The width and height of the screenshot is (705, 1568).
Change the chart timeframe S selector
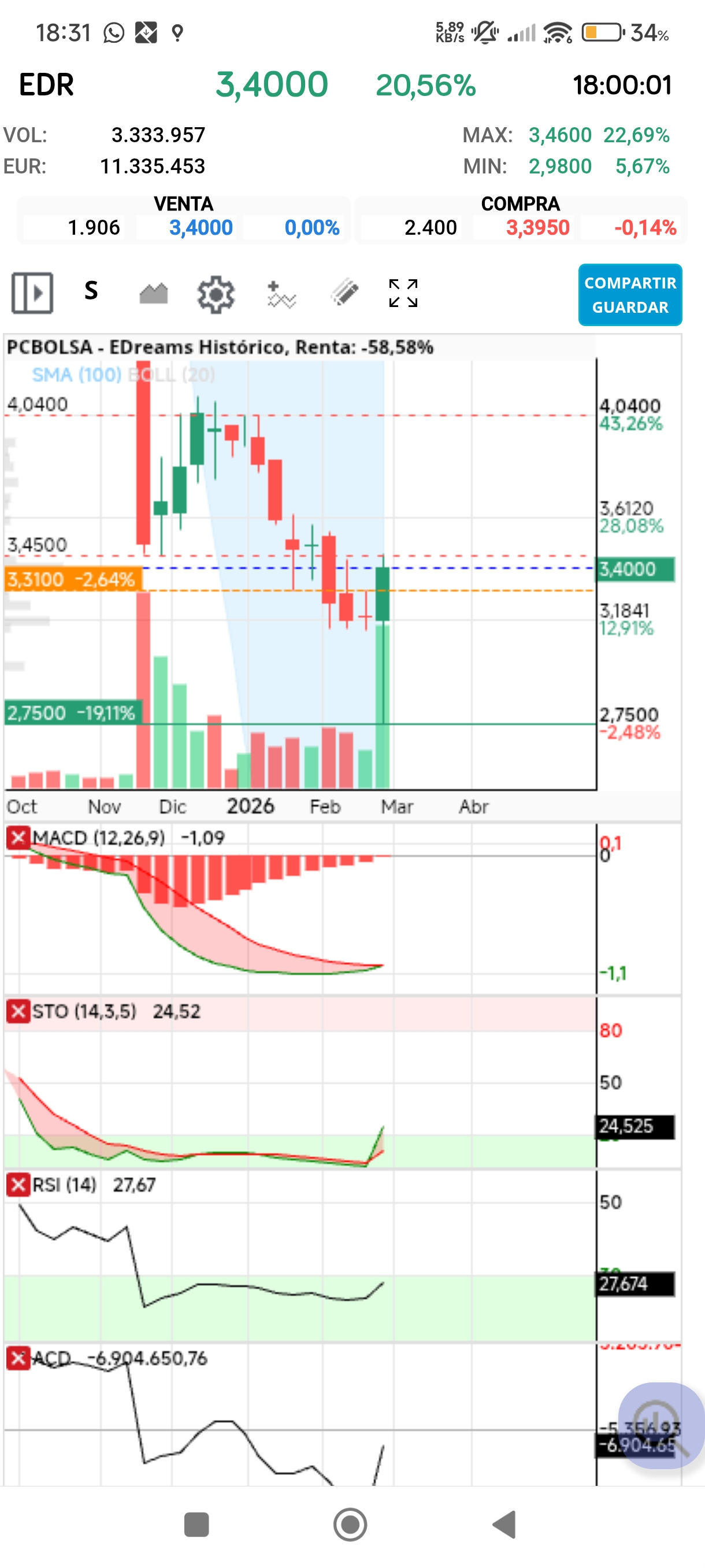tap(91, 291)
